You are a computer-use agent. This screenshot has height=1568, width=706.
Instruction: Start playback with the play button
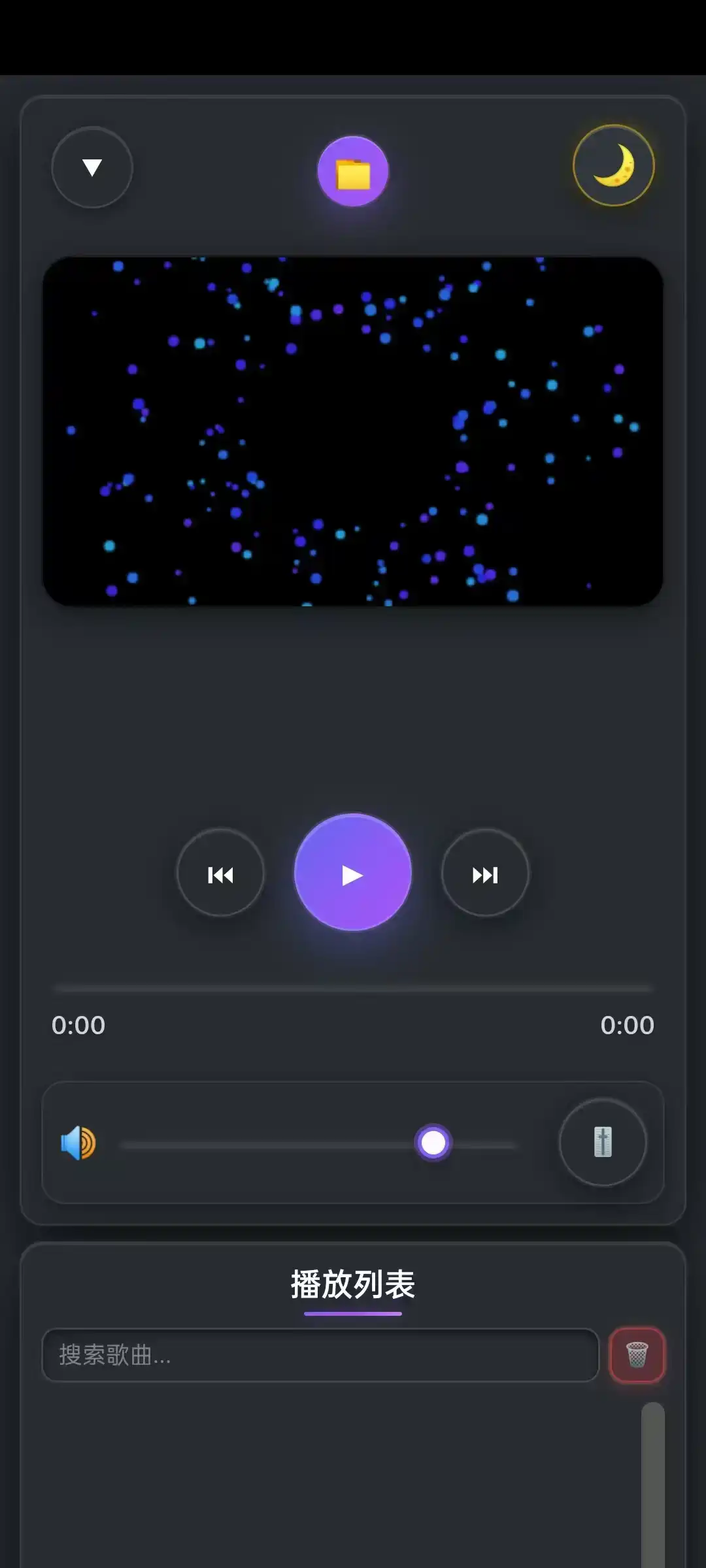pos(353,872)
